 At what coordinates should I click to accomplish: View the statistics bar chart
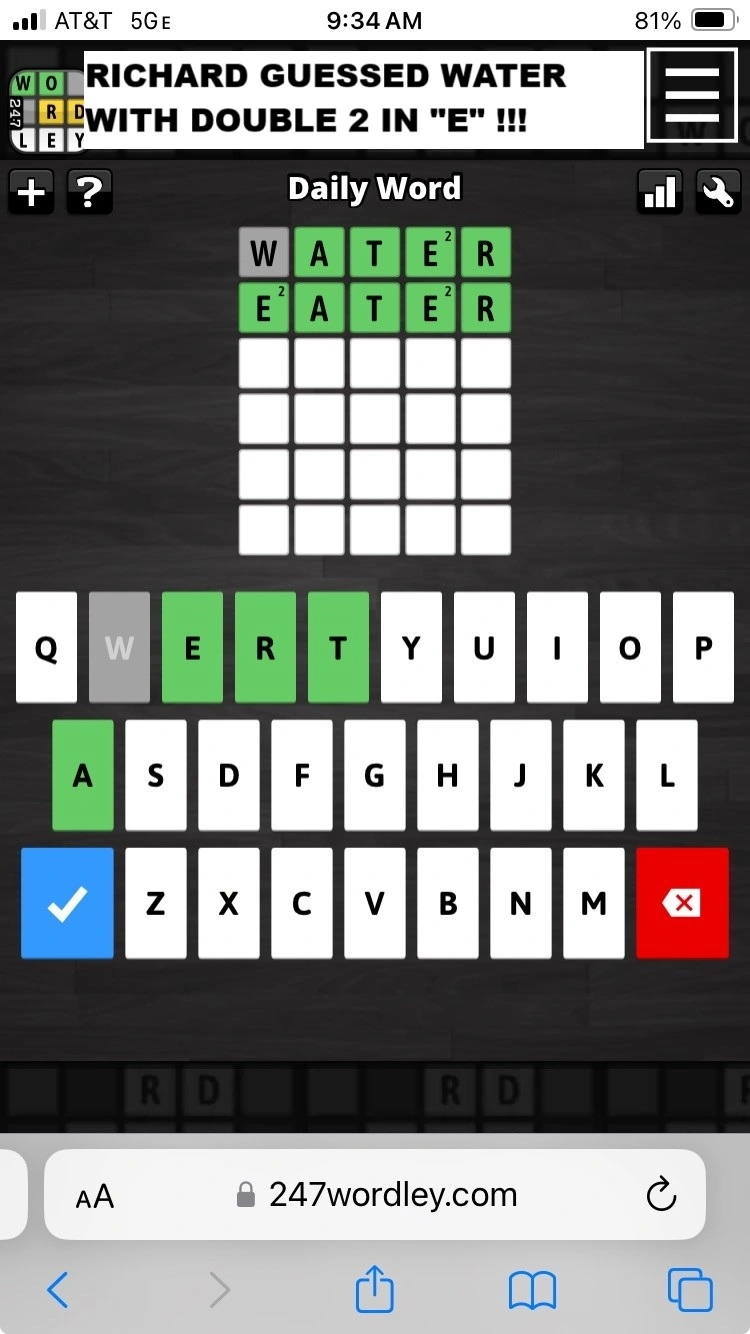660,192
